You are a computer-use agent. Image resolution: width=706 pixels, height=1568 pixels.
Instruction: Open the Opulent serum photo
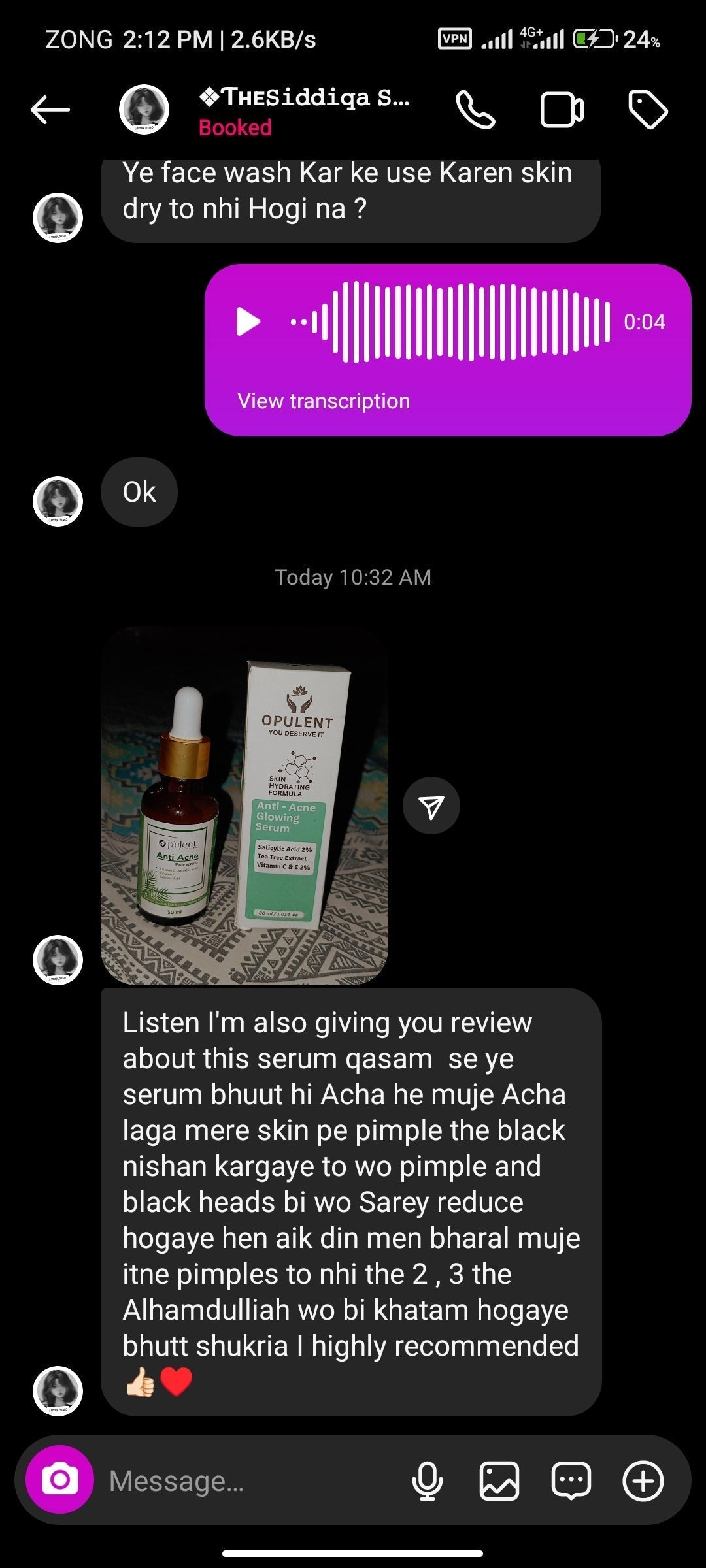click(244, 805)
